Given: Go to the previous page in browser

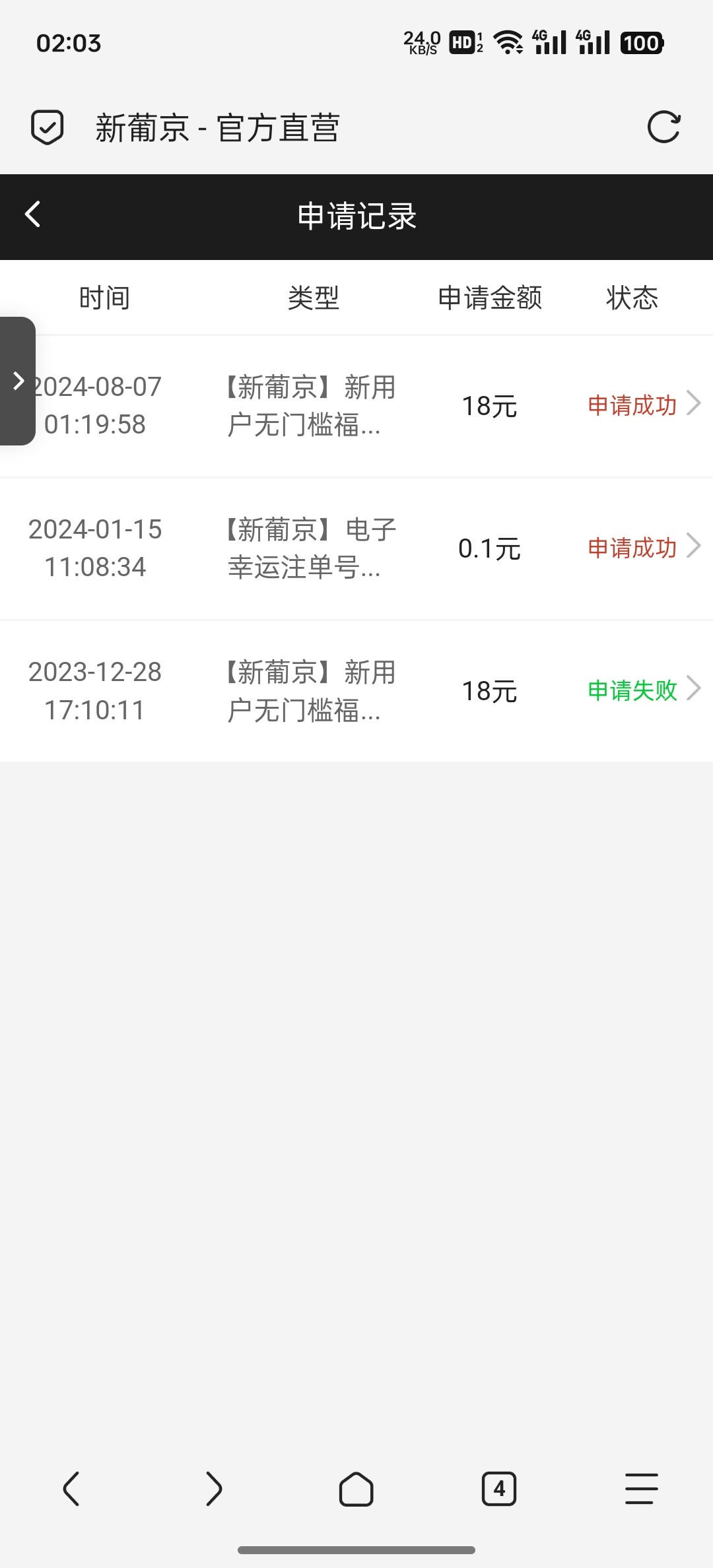Looking at the screenshot, I should (x=71, y=1489).
